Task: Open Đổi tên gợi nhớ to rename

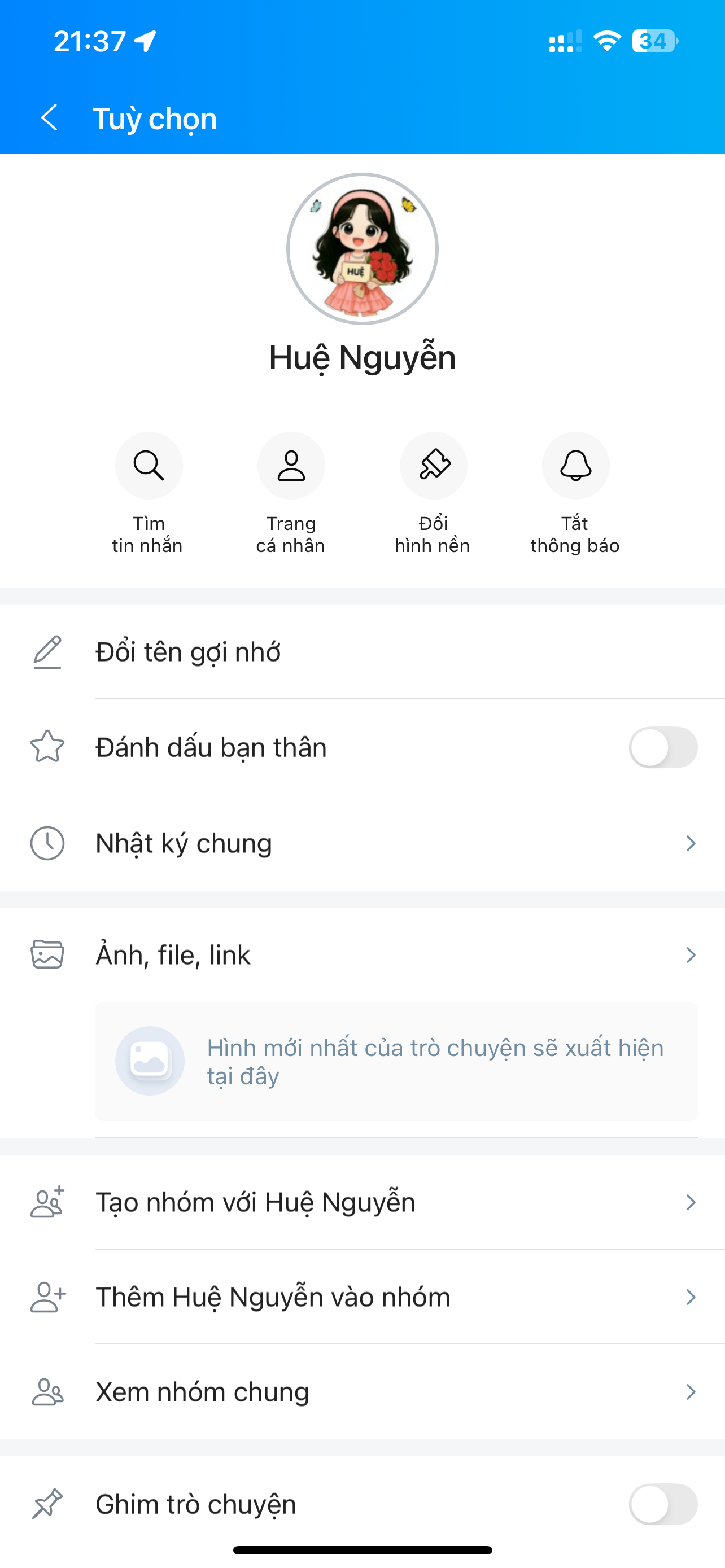Action: pos(189,652)
